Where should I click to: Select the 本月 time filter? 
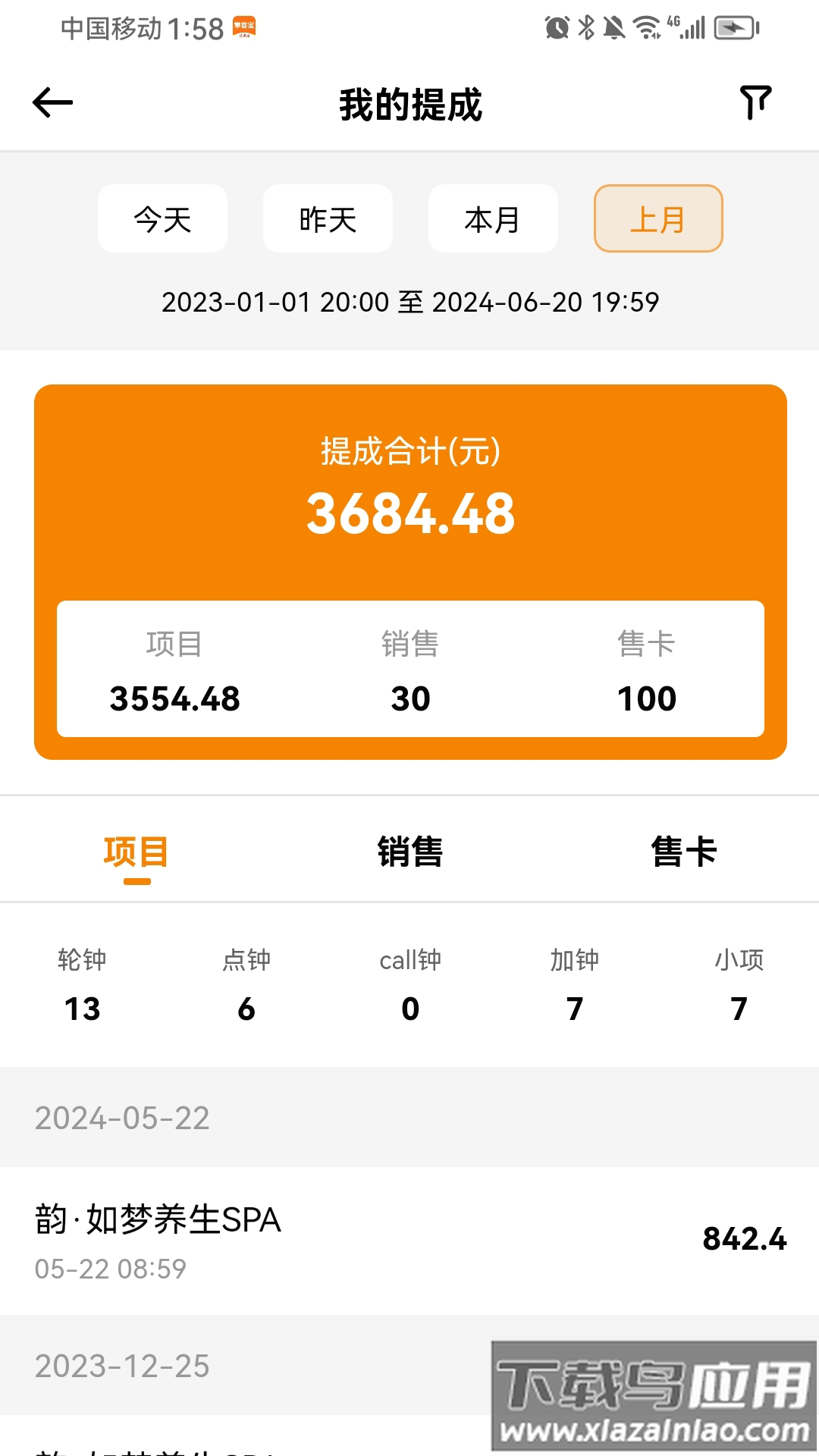(492, 218)
